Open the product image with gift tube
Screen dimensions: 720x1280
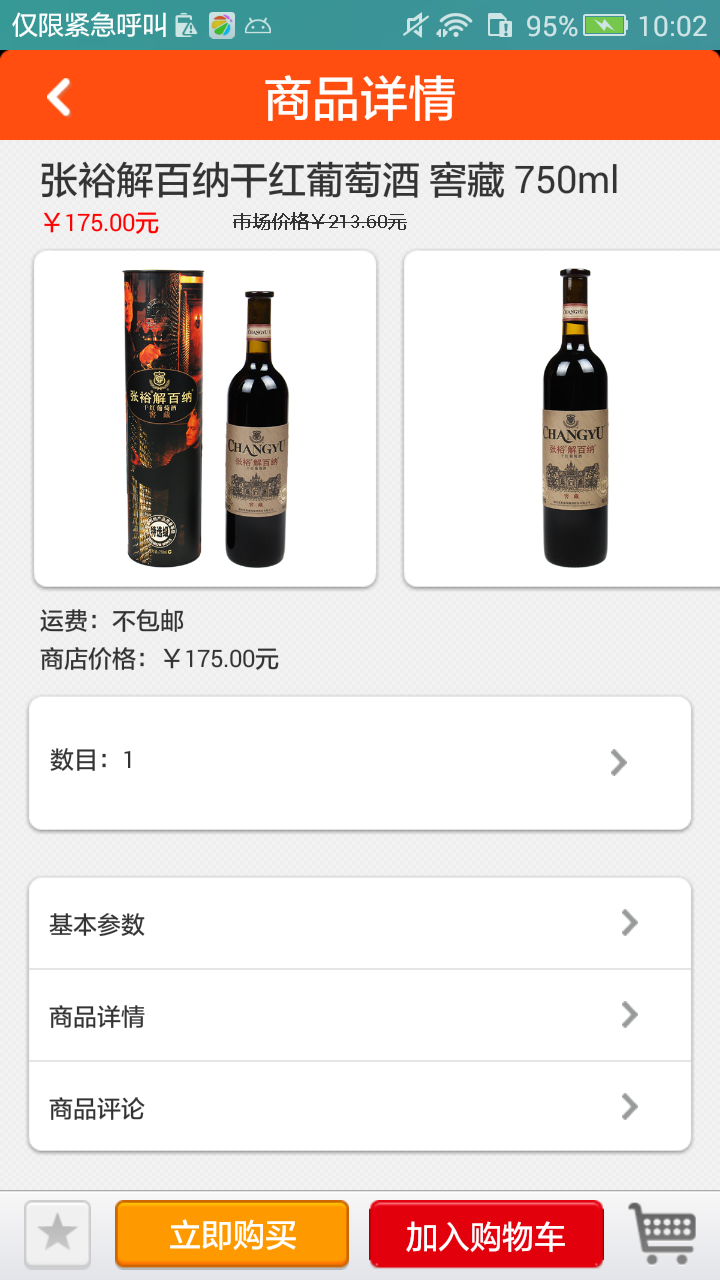pyautogui.click(x=205, y=418)
